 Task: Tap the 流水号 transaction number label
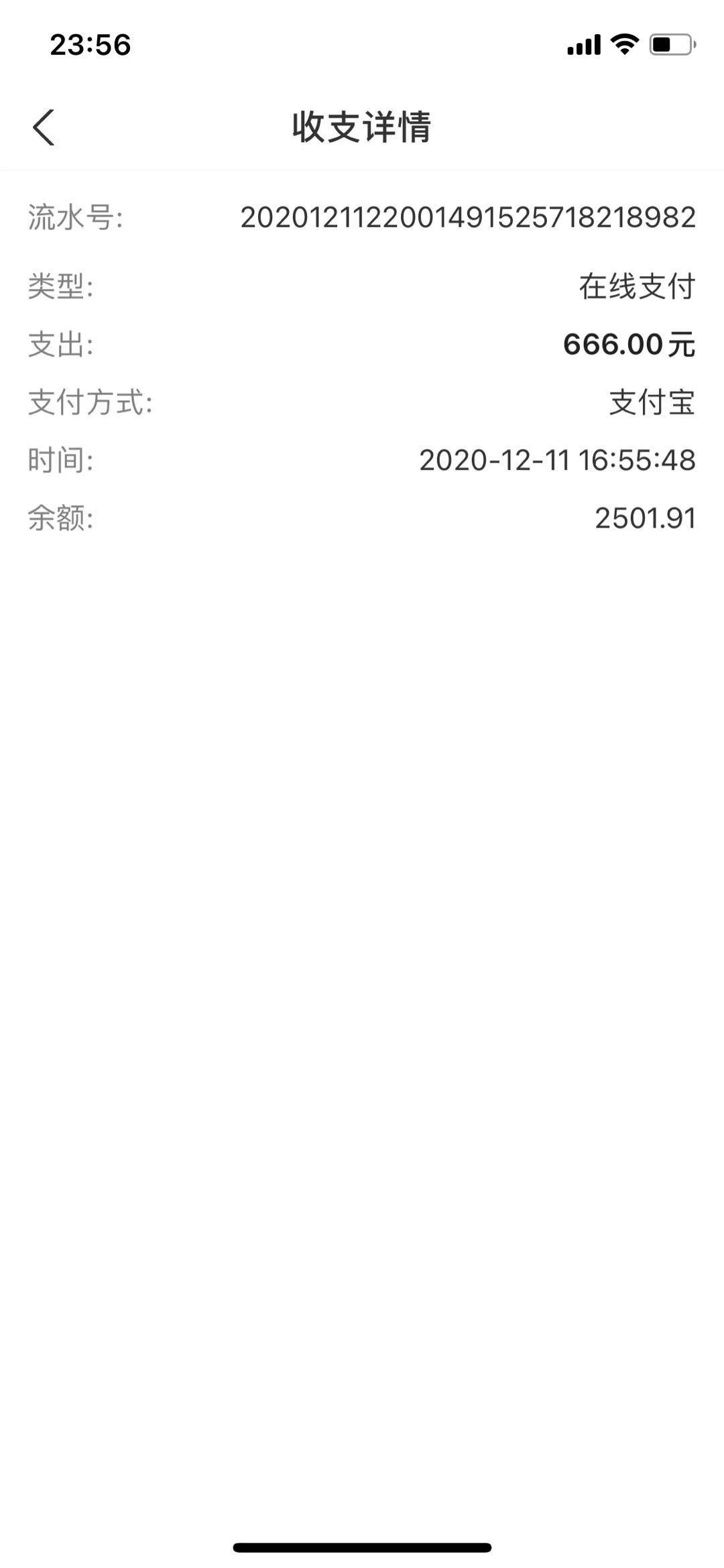pos(77,217)
